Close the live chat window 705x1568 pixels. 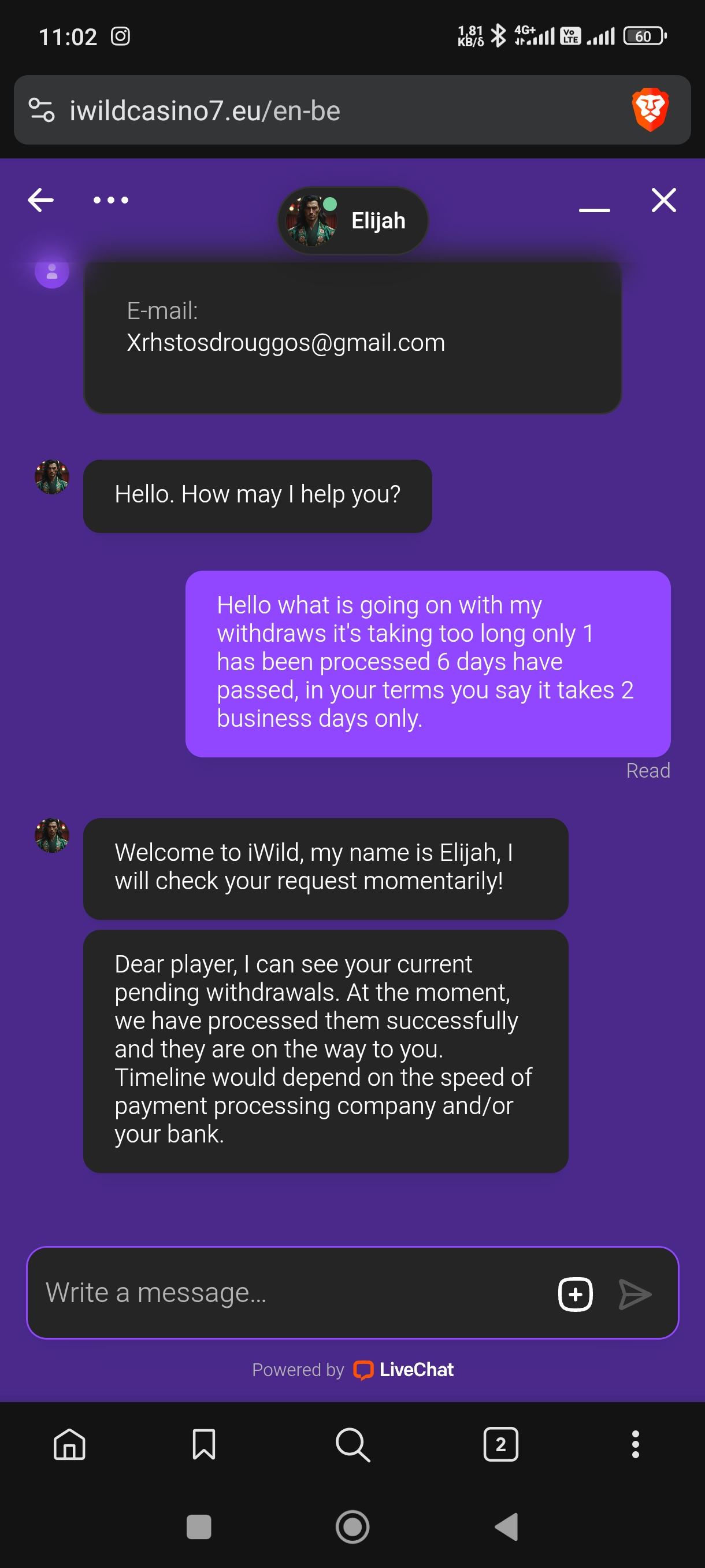(663, 199)
